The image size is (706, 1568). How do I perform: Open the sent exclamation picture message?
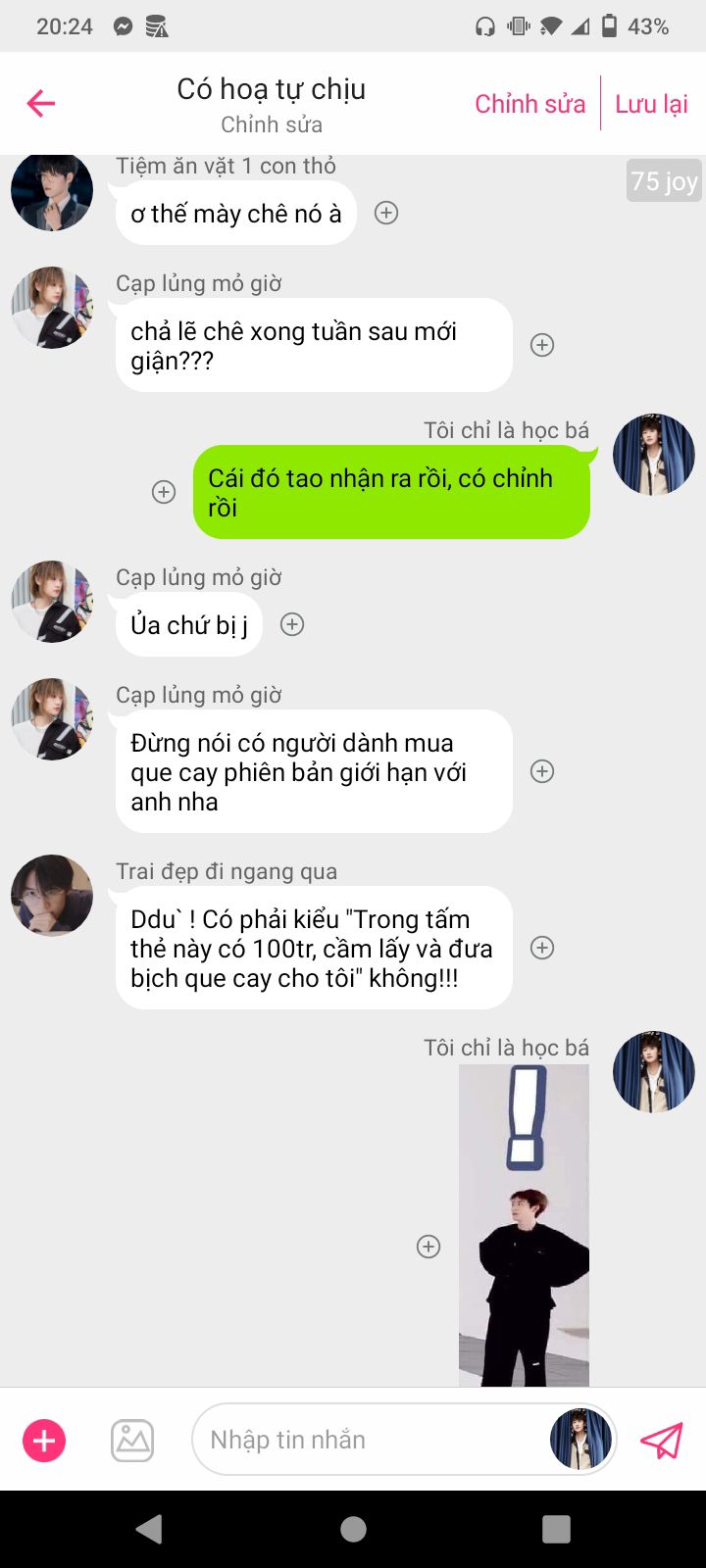tap(524, 1225)
